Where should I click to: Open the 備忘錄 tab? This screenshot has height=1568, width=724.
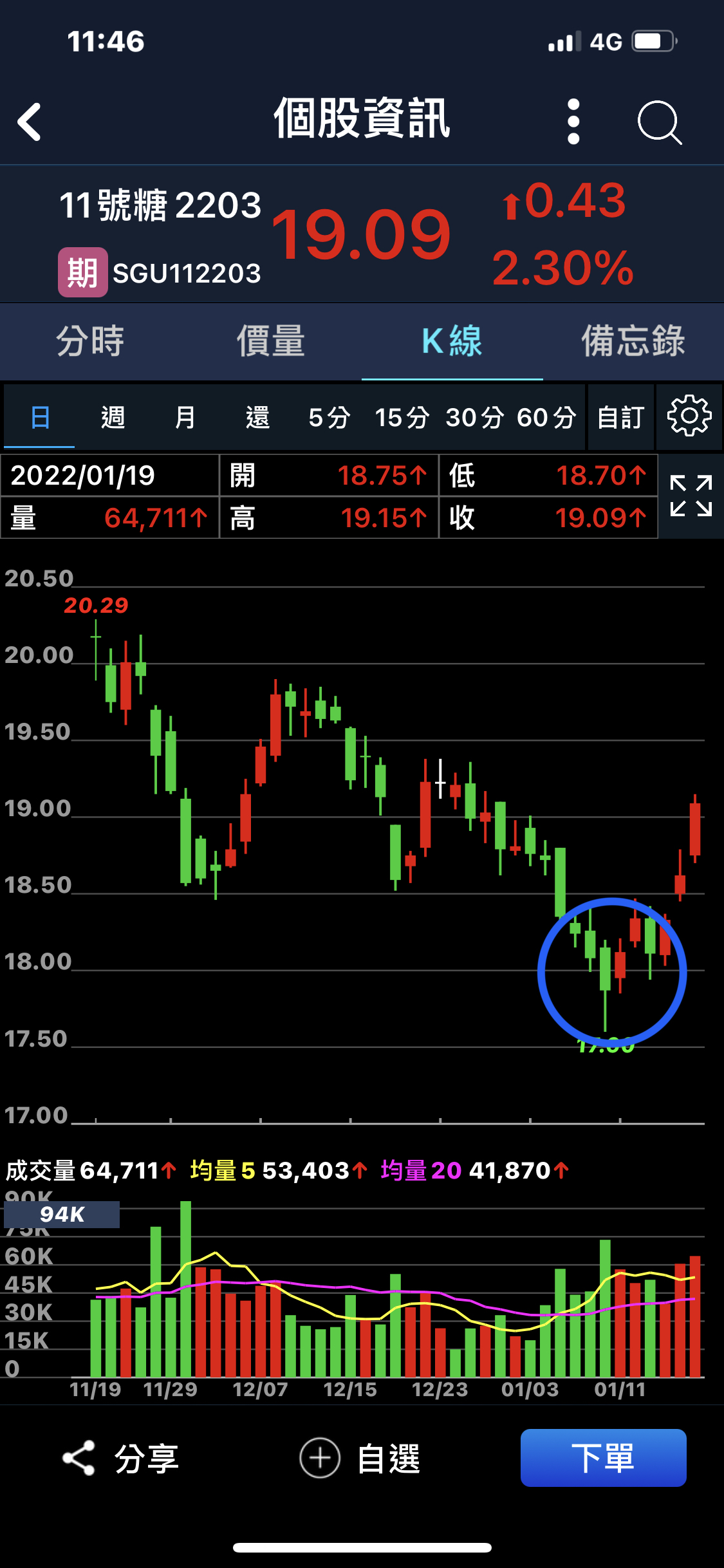633,341
